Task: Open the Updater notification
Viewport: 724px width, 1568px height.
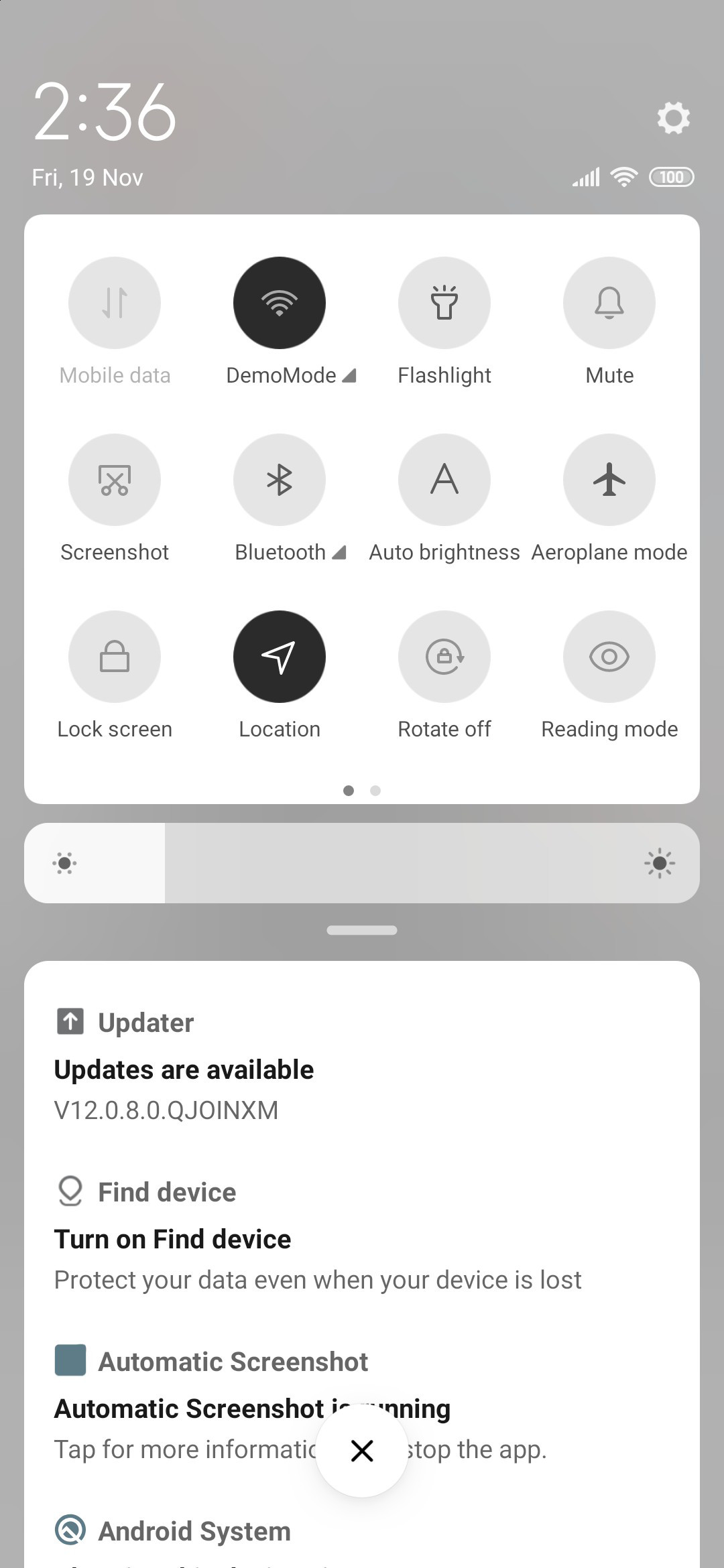Action: tap(362, 1065)
